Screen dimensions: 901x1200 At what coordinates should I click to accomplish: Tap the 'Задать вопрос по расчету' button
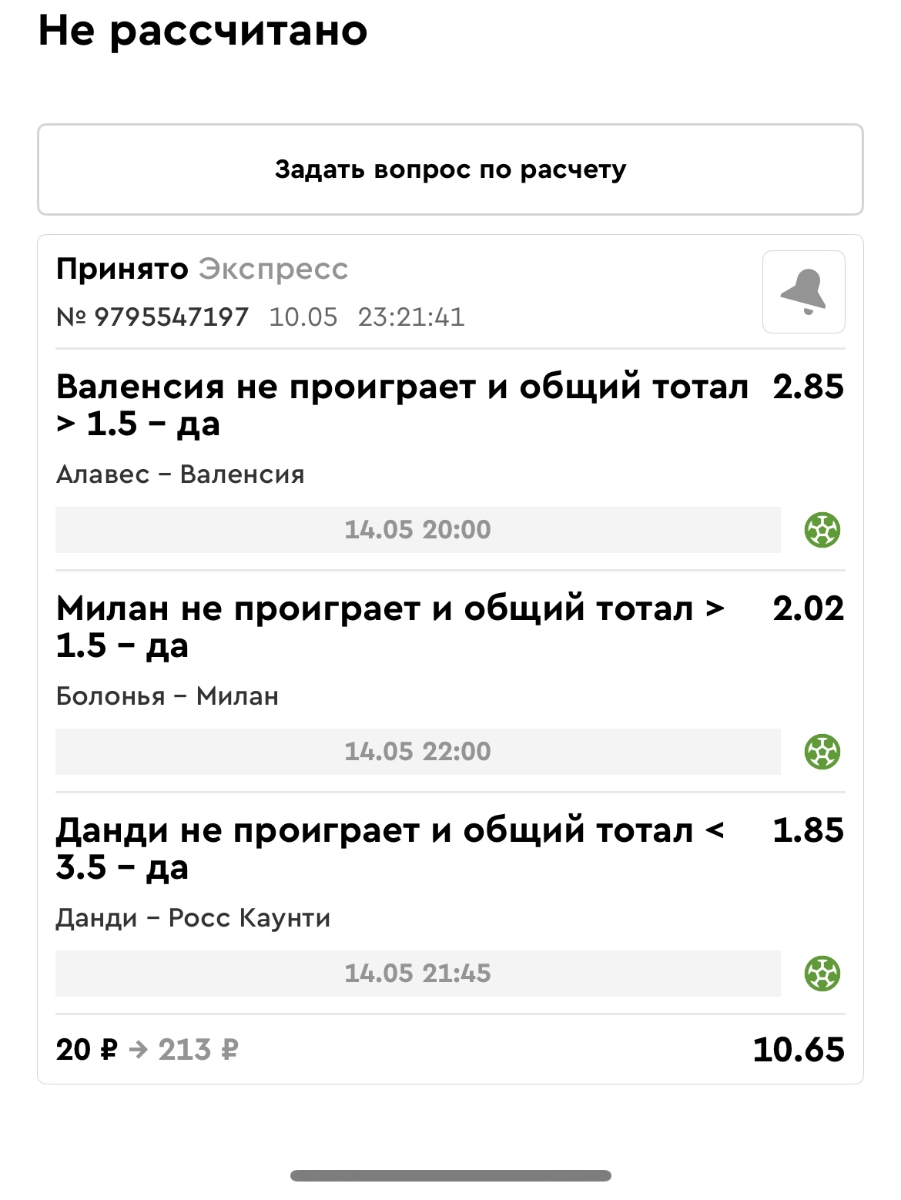(x=450, y=170)
